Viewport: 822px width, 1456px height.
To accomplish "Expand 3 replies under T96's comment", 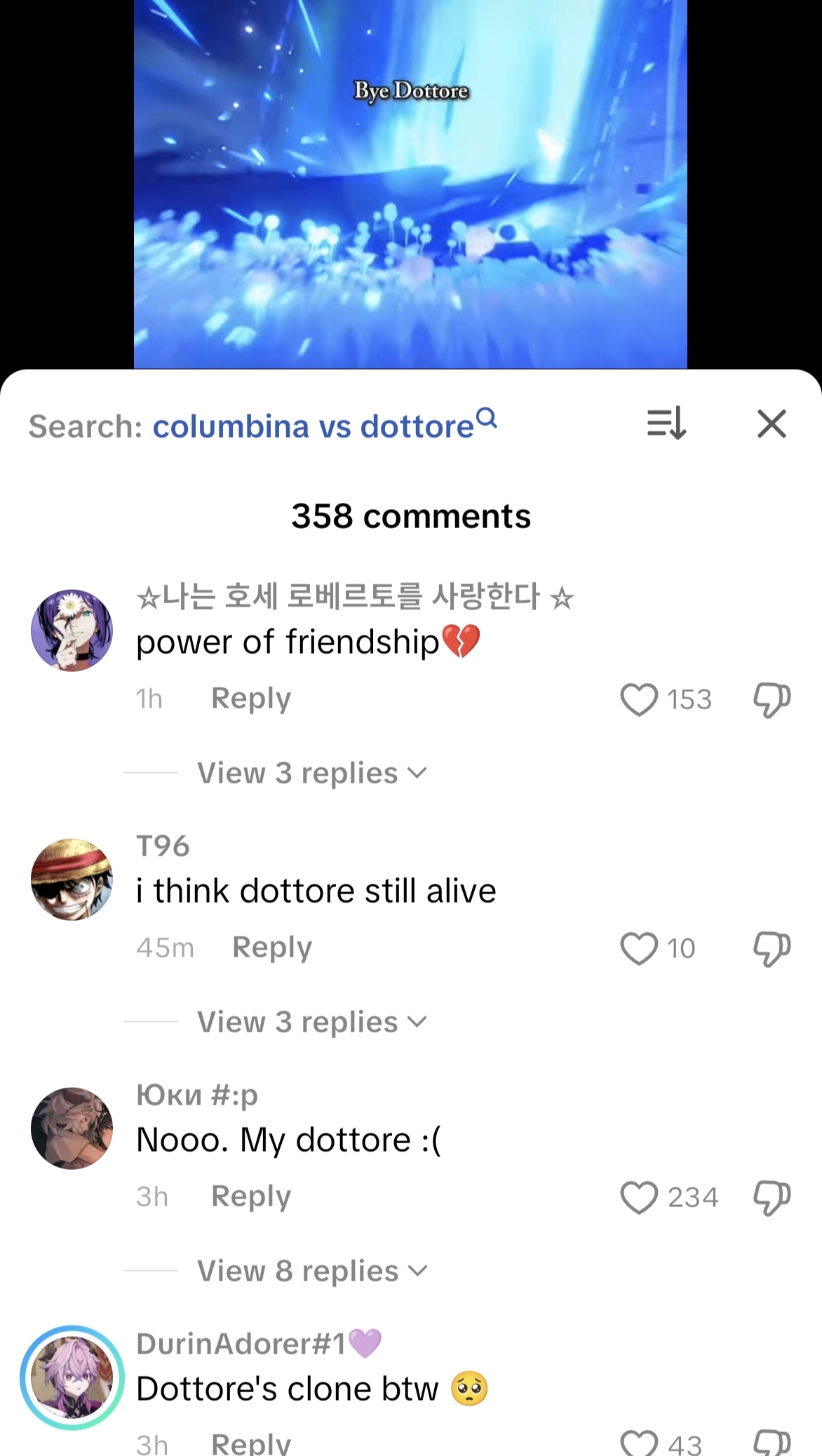I will click(311, 1022).
